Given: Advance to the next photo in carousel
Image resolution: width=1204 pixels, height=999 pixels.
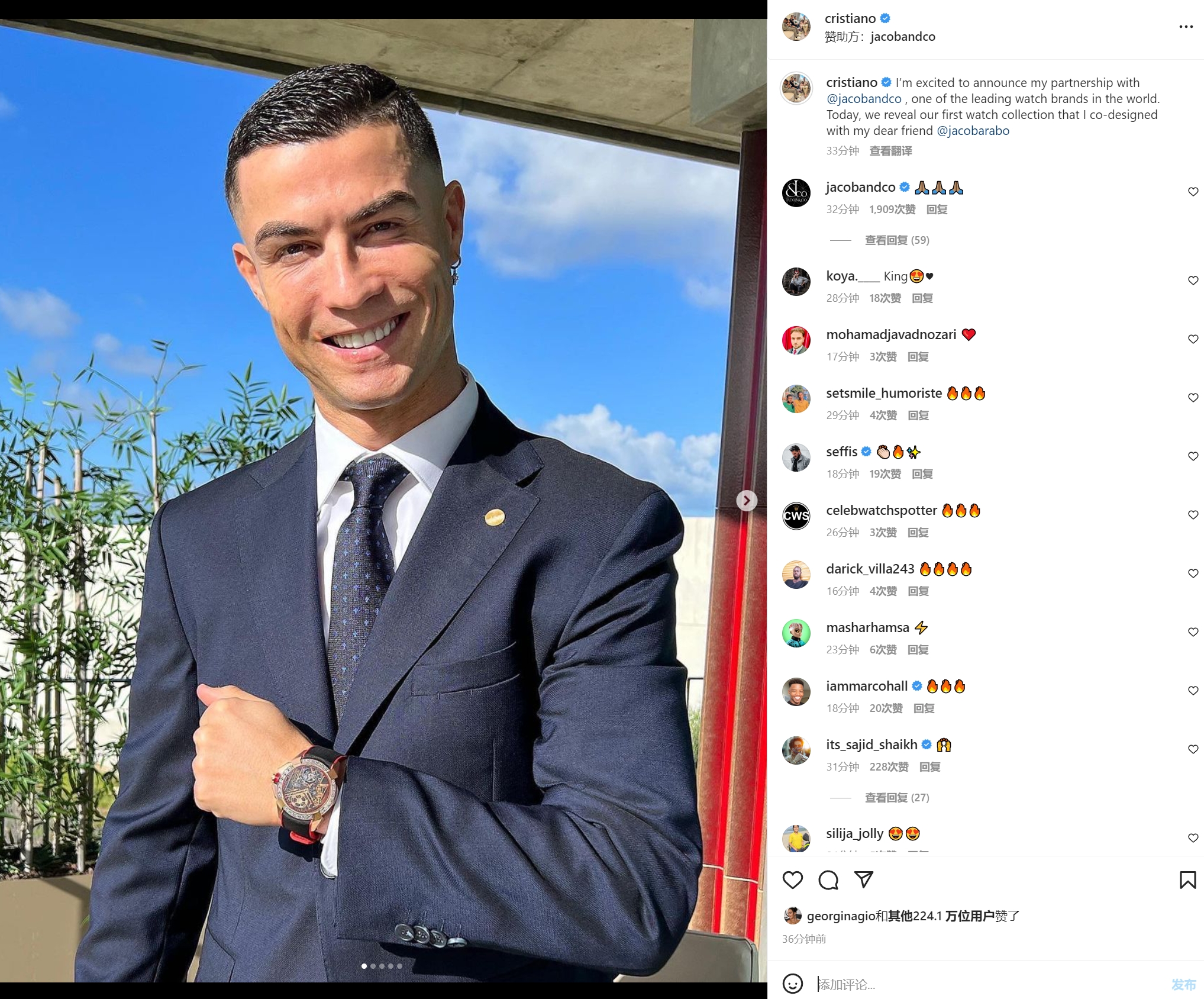Looking at the screenshot, I should [747, 501].
